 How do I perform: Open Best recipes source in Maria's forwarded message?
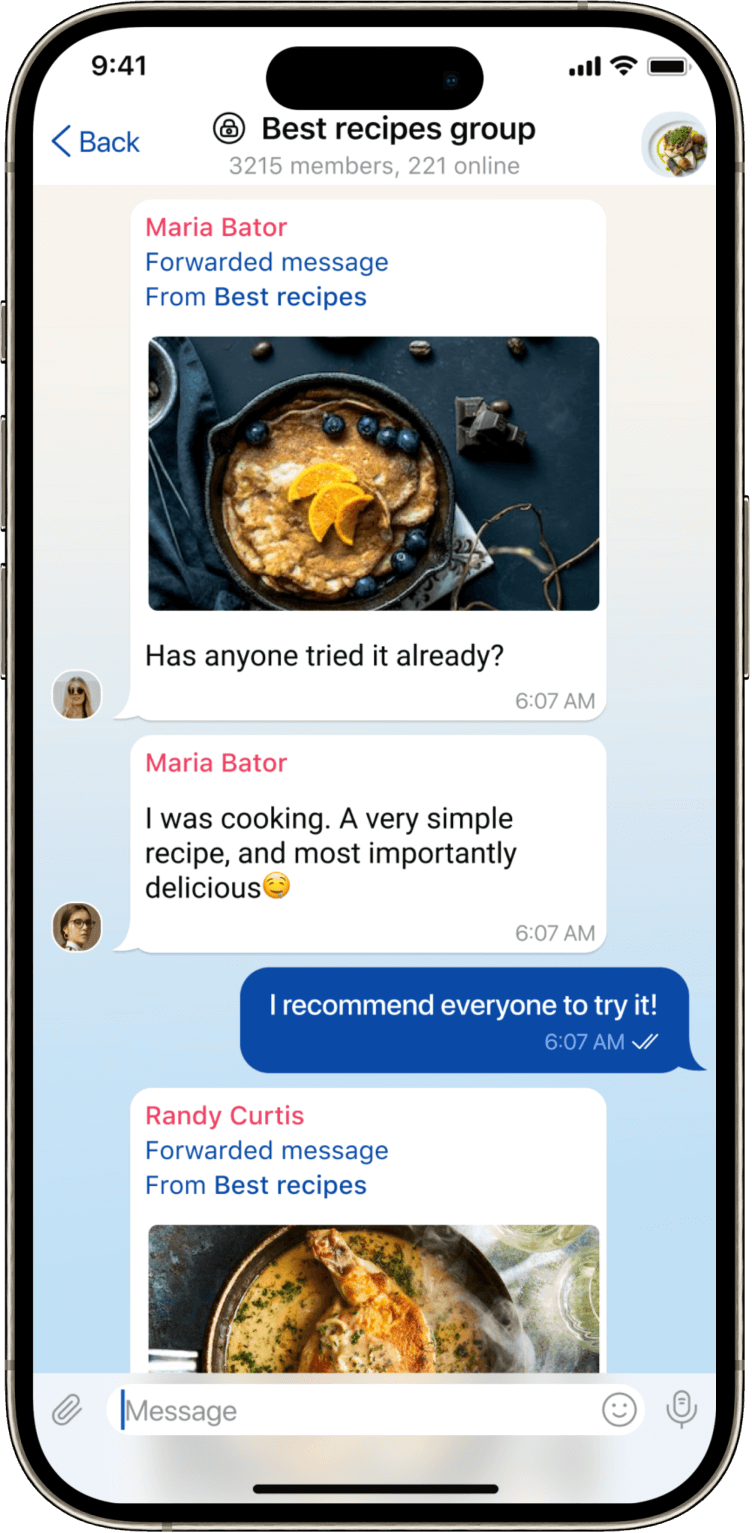point(290,297)
